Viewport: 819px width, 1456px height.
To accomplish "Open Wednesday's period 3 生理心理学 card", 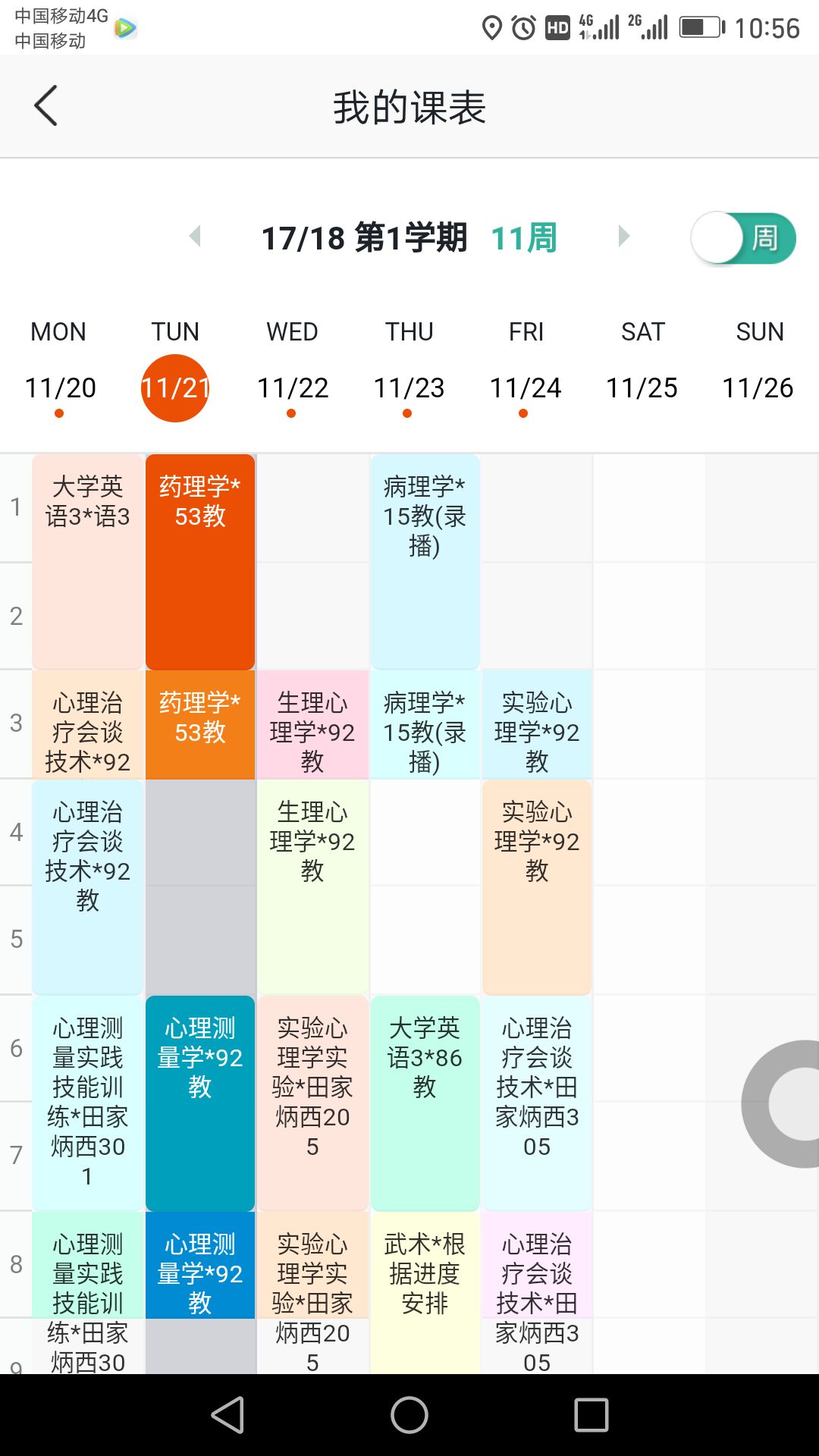I will coord(312,725).
